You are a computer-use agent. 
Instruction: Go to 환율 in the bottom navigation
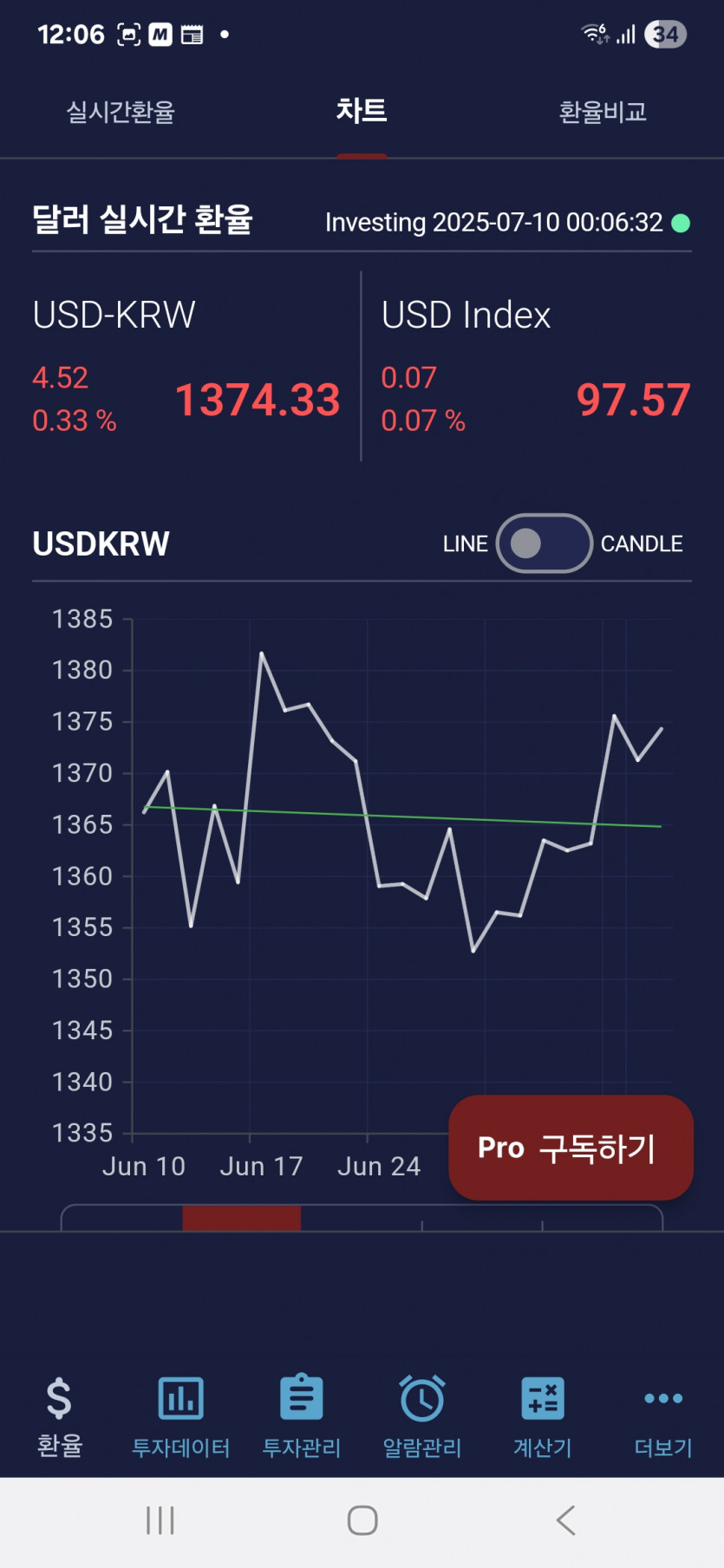59,1416
